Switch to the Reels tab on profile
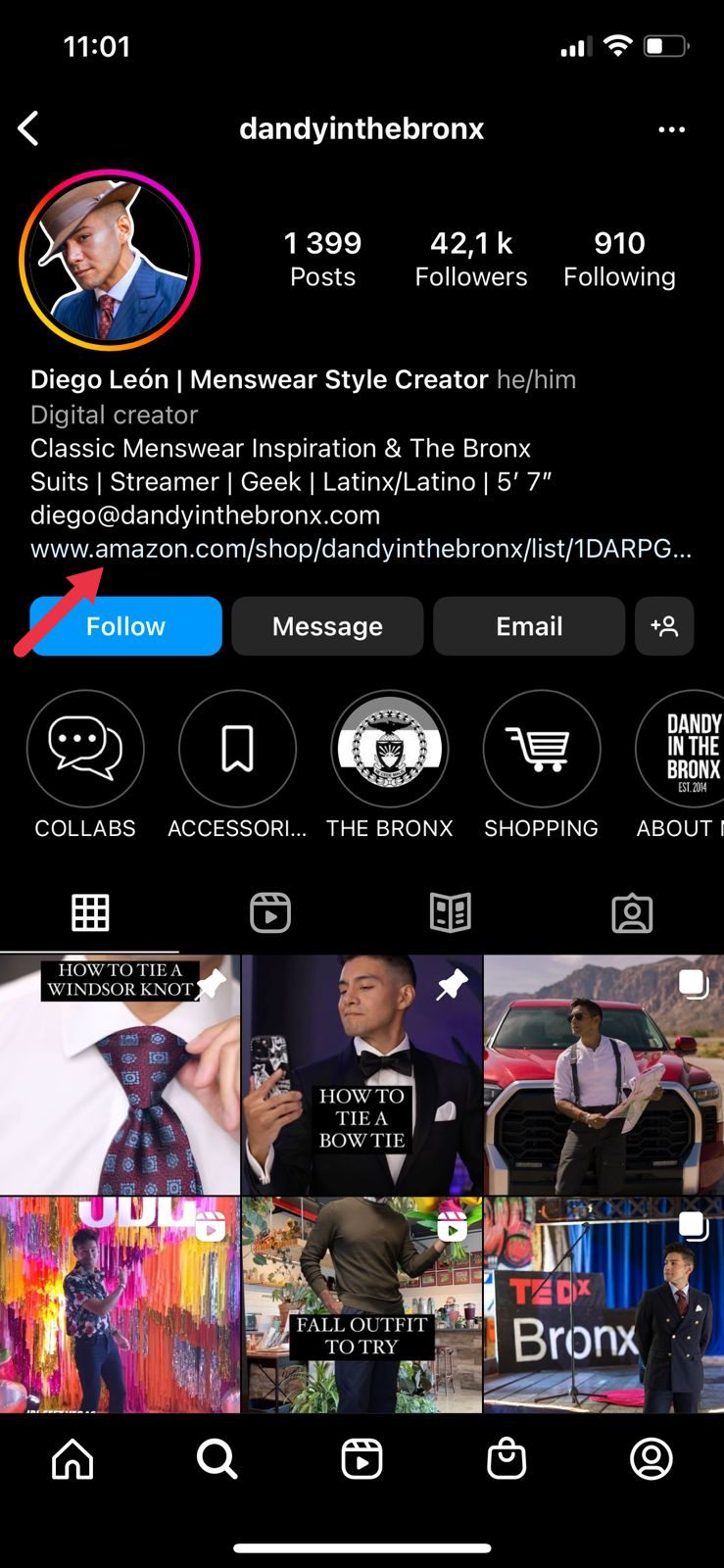 pos(270,912)
